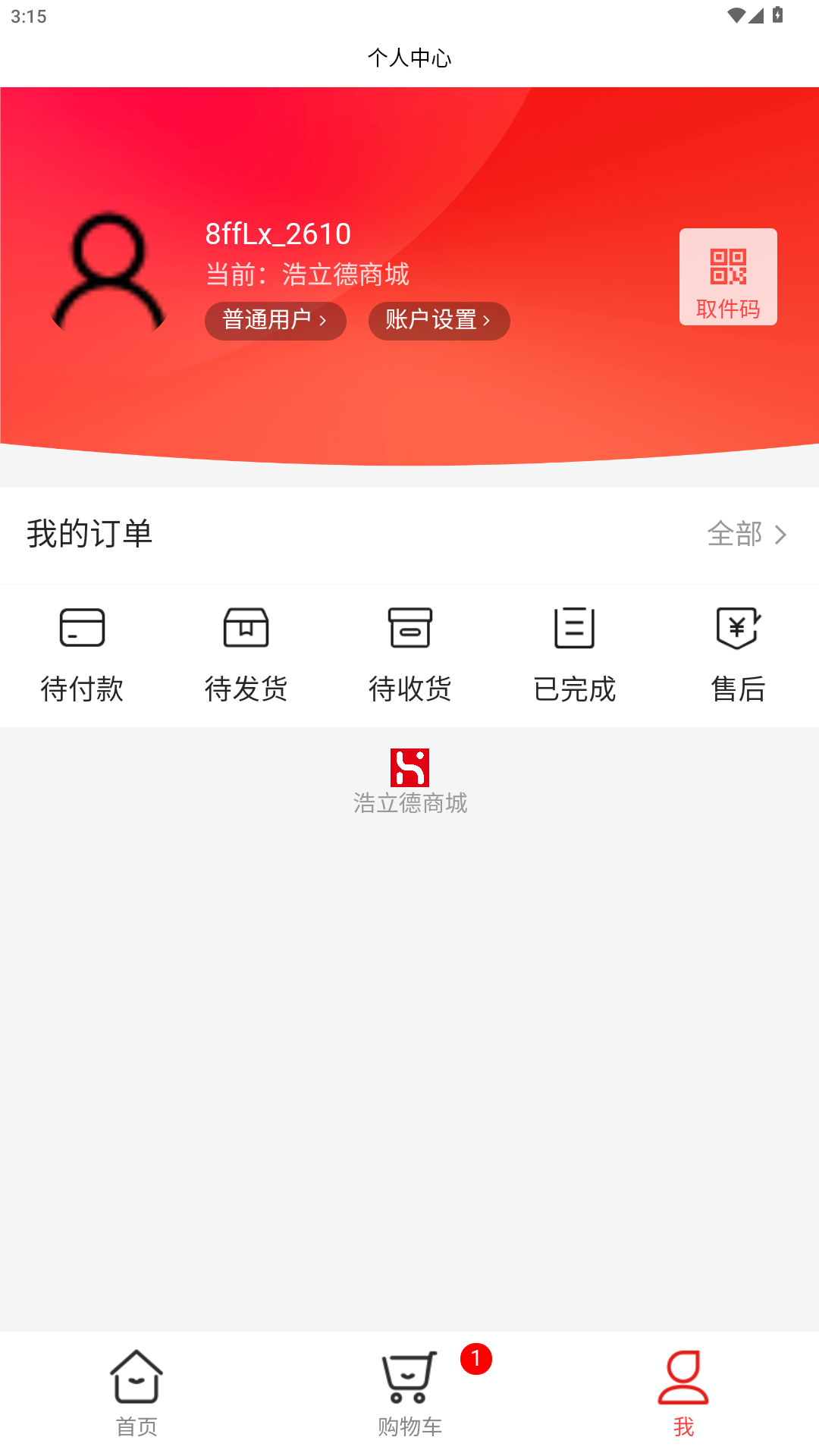Click the 浩立德商城 logo
Screen dimensions: 819x1456
coord(409,768)
